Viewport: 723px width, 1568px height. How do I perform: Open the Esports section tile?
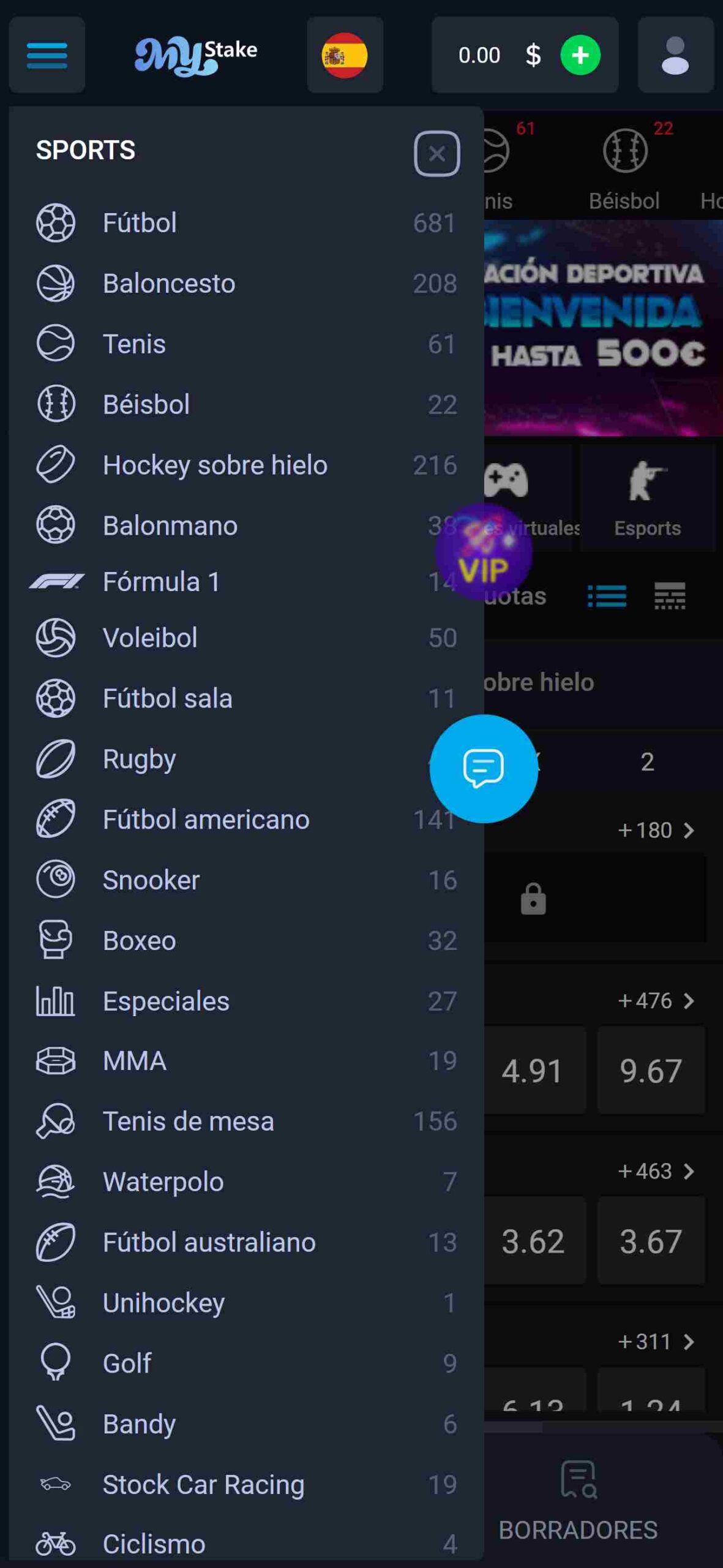(x=647, y=497)
